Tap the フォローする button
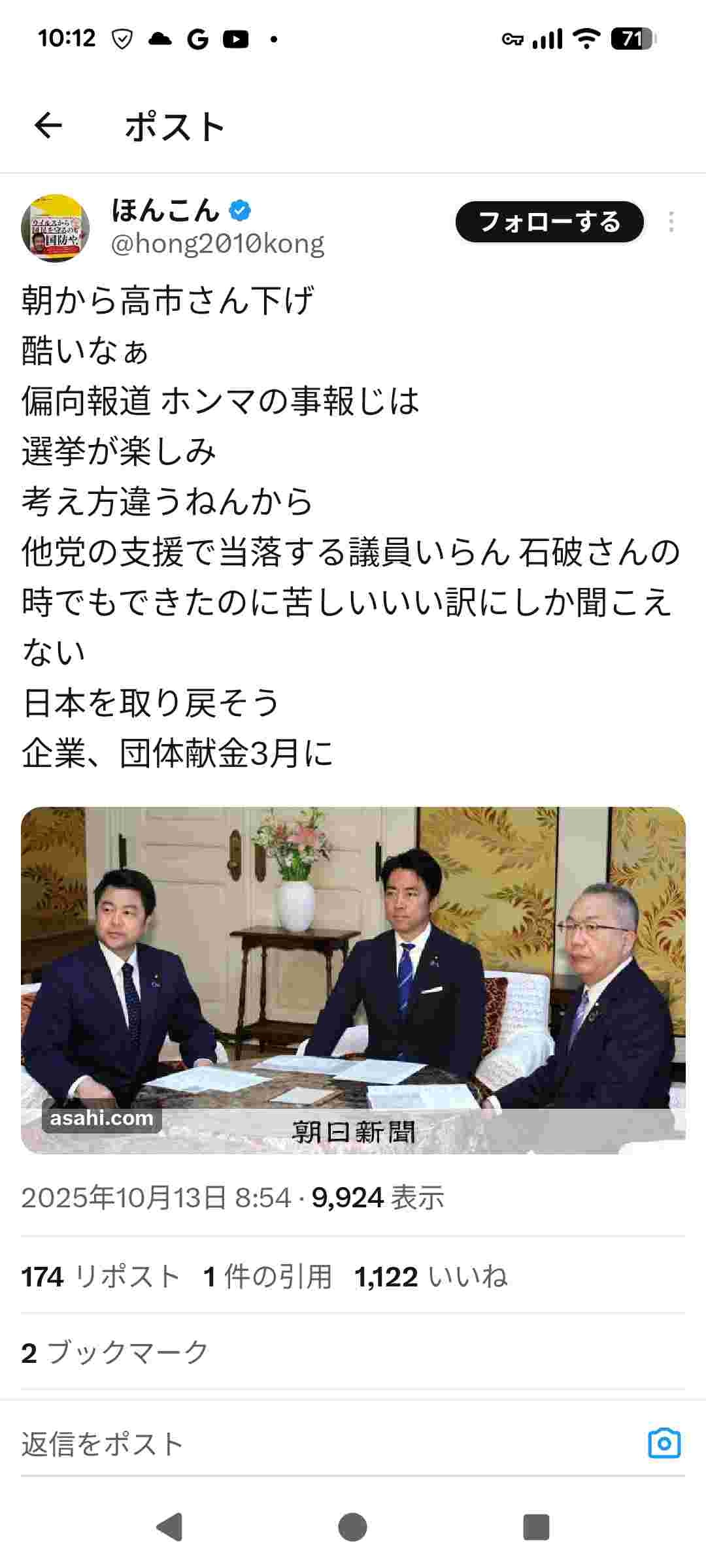This screenshot has height=1568, width=706. pos(549,222)
